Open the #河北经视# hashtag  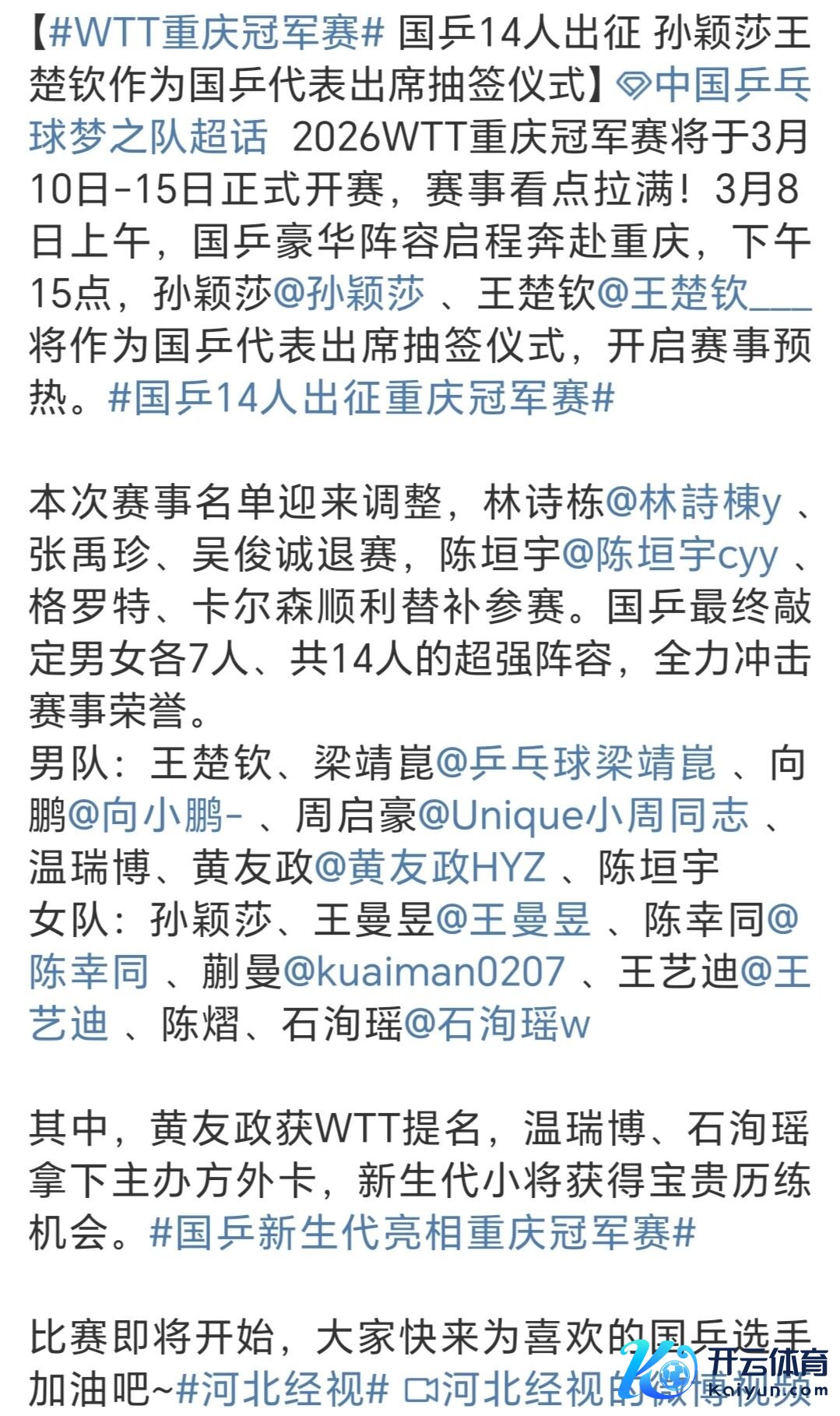pos(283,1390)
